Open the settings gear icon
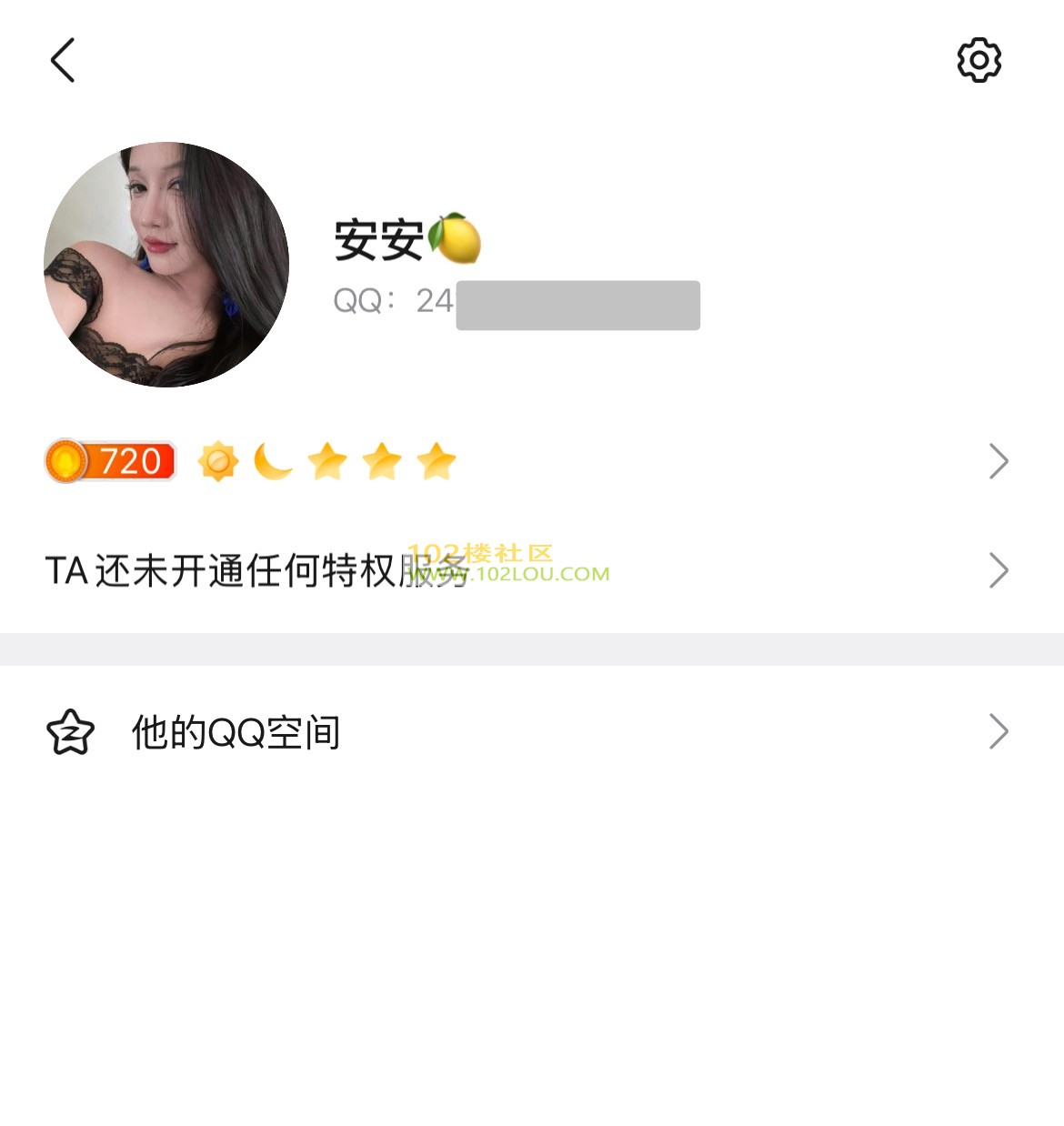The image size is (1064, 1126). coord(979,61)
